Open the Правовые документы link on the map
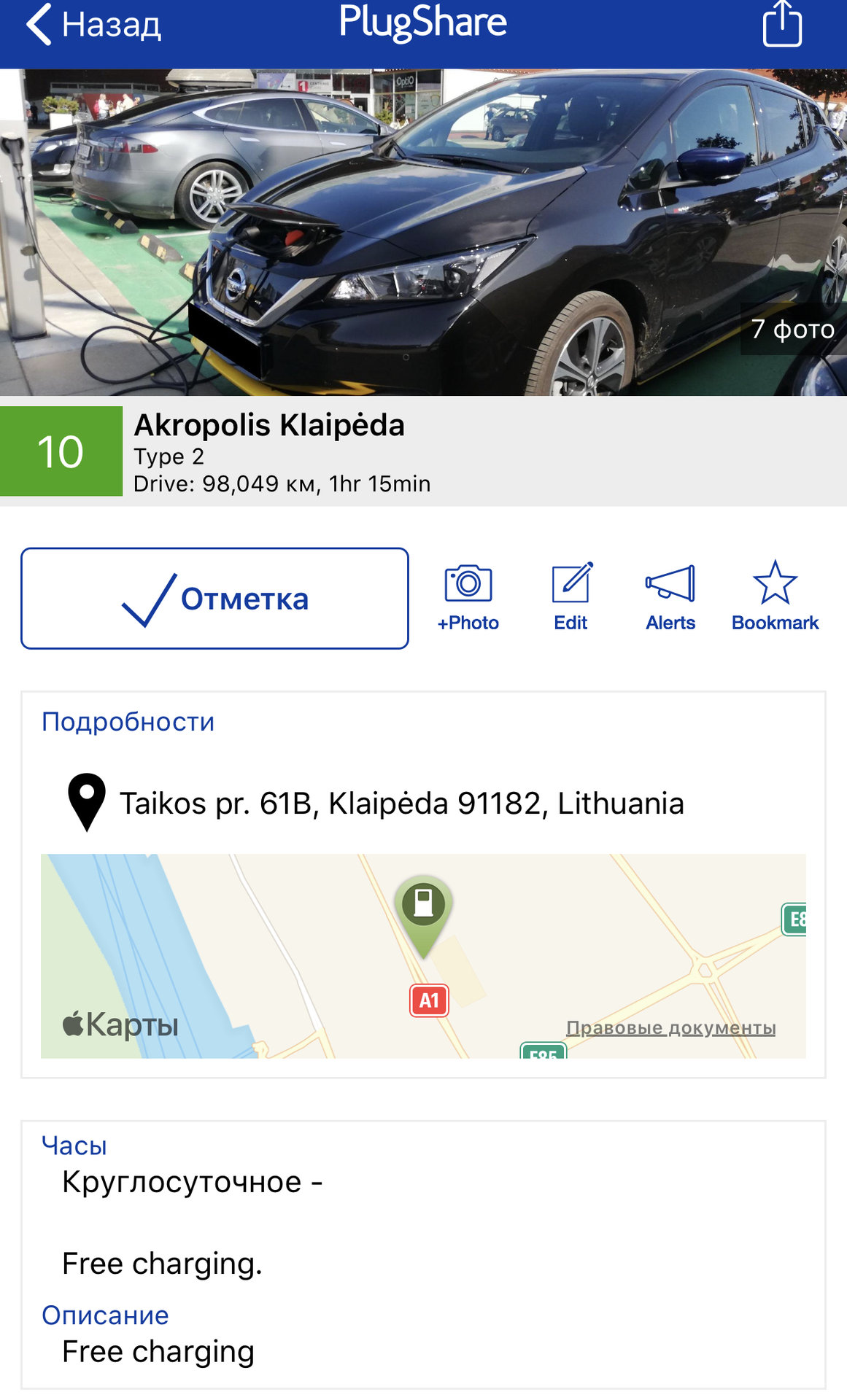This screenshot has height=1400, width=847. (670, 1027)
